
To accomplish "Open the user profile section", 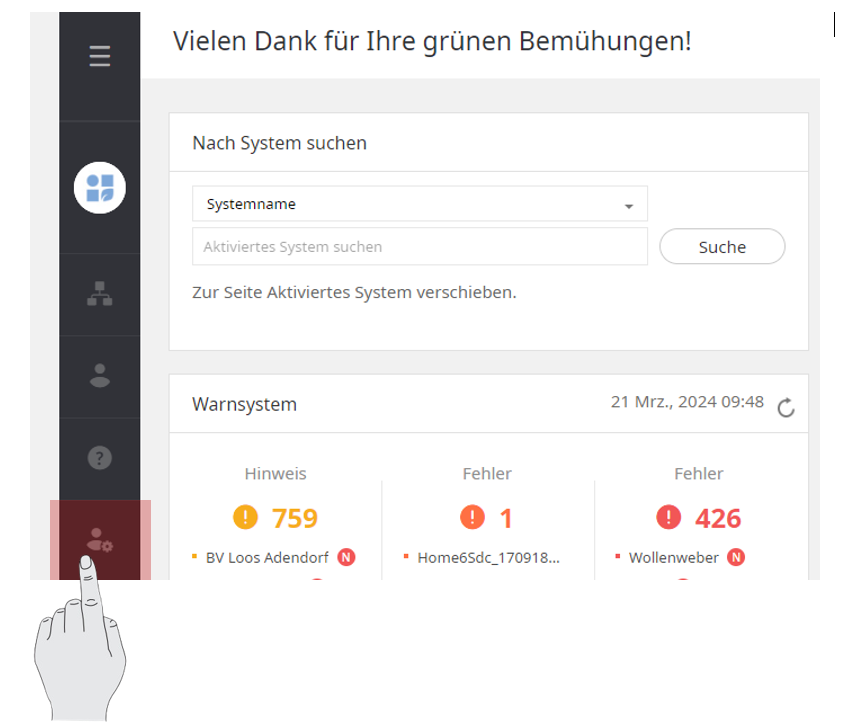I will 99,376.
